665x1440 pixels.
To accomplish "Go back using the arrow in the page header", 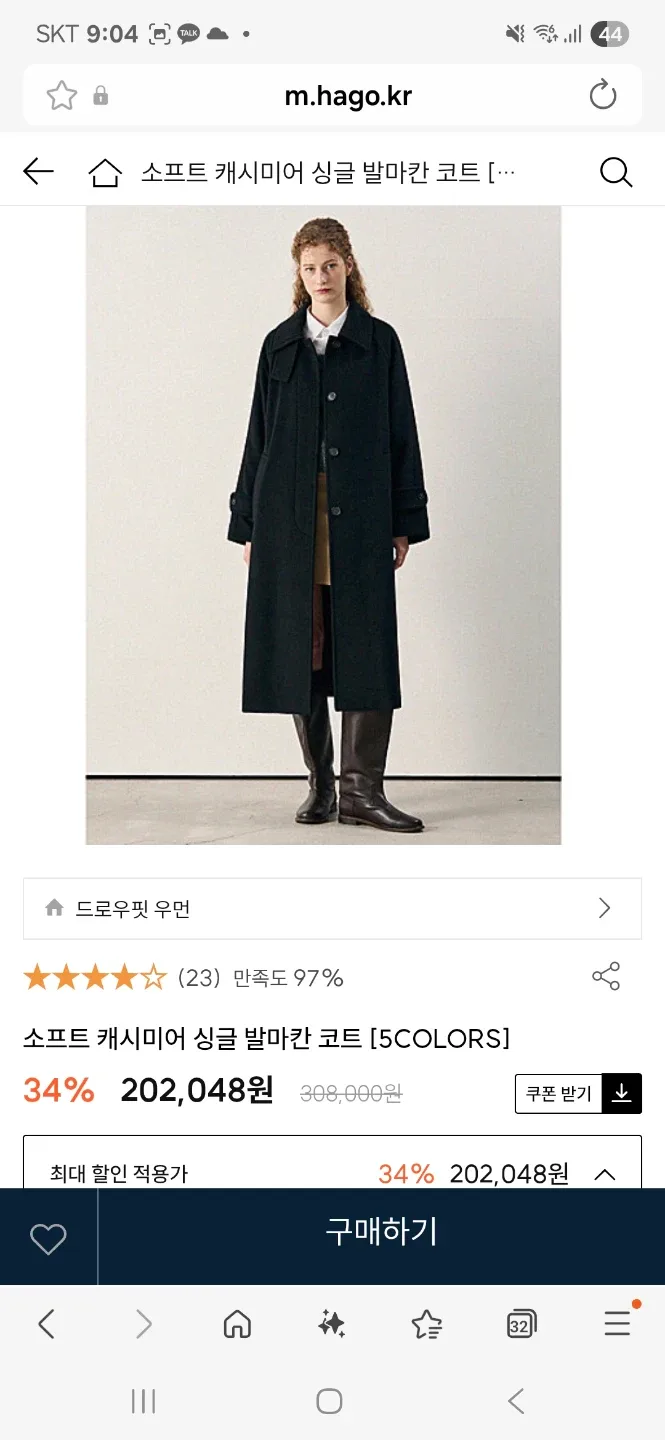I will tap(38, 172).
